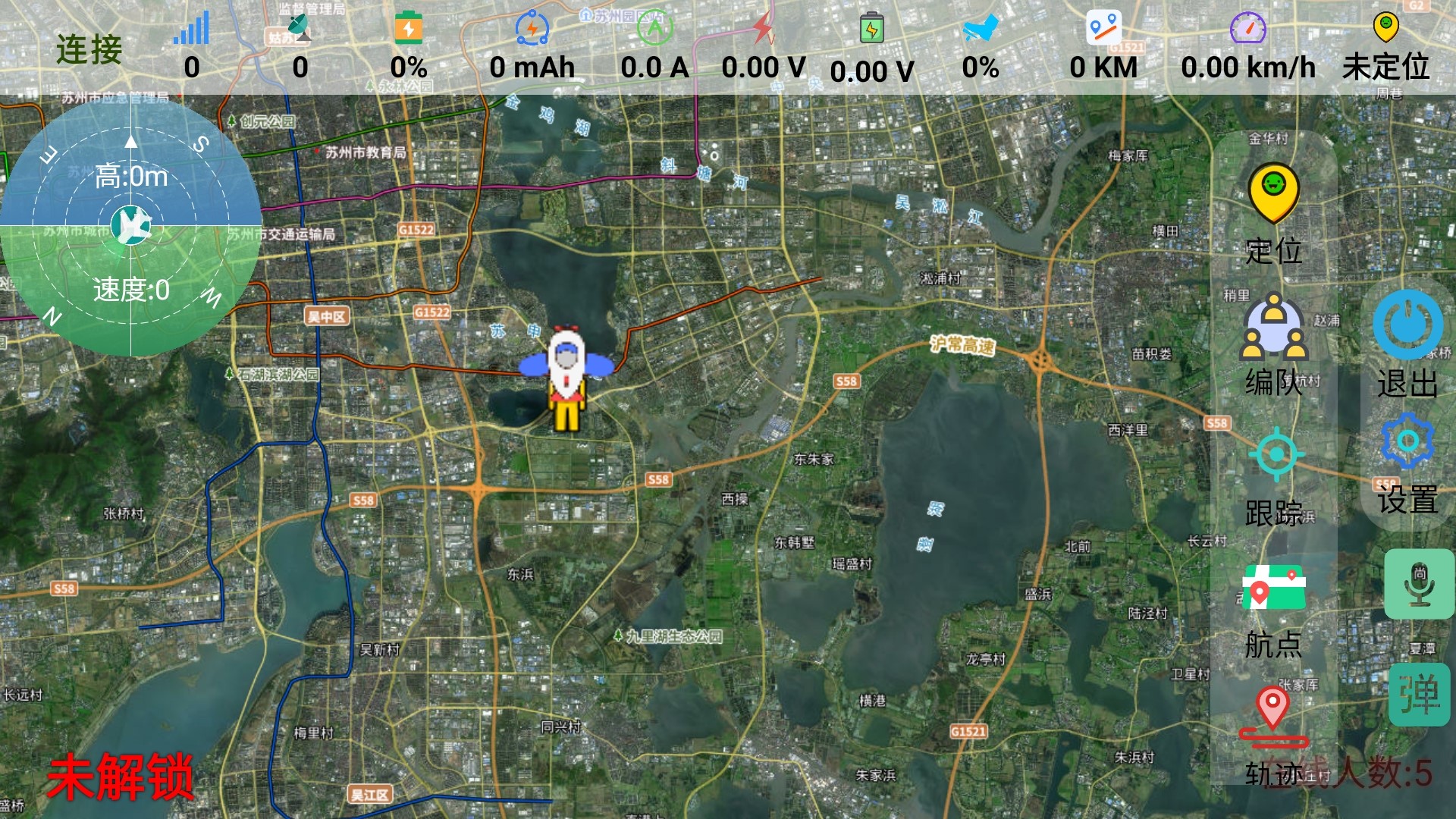Tap the microphone voice button
Image resolution: width=1456 pixels, height=819 pixels.
[x=1419, y=585]
